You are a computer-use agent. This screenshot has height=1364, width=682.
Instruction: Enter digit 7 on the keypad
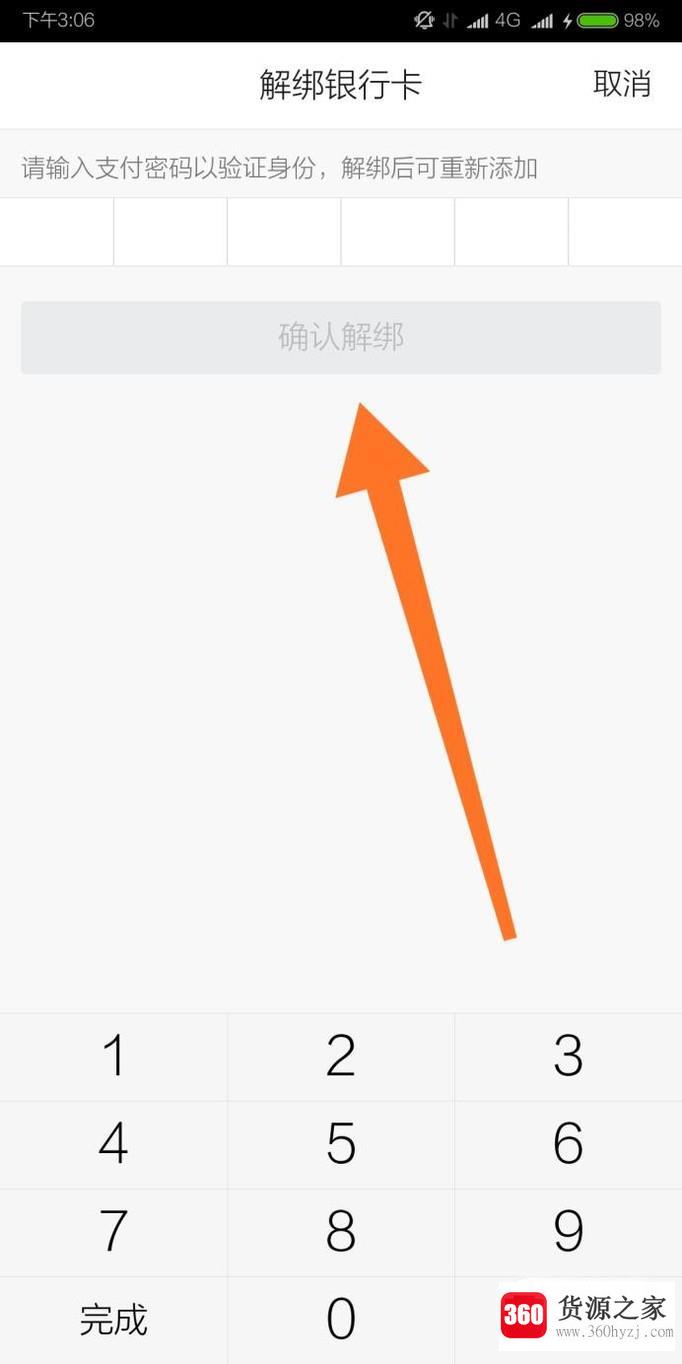pos(114,1232)
